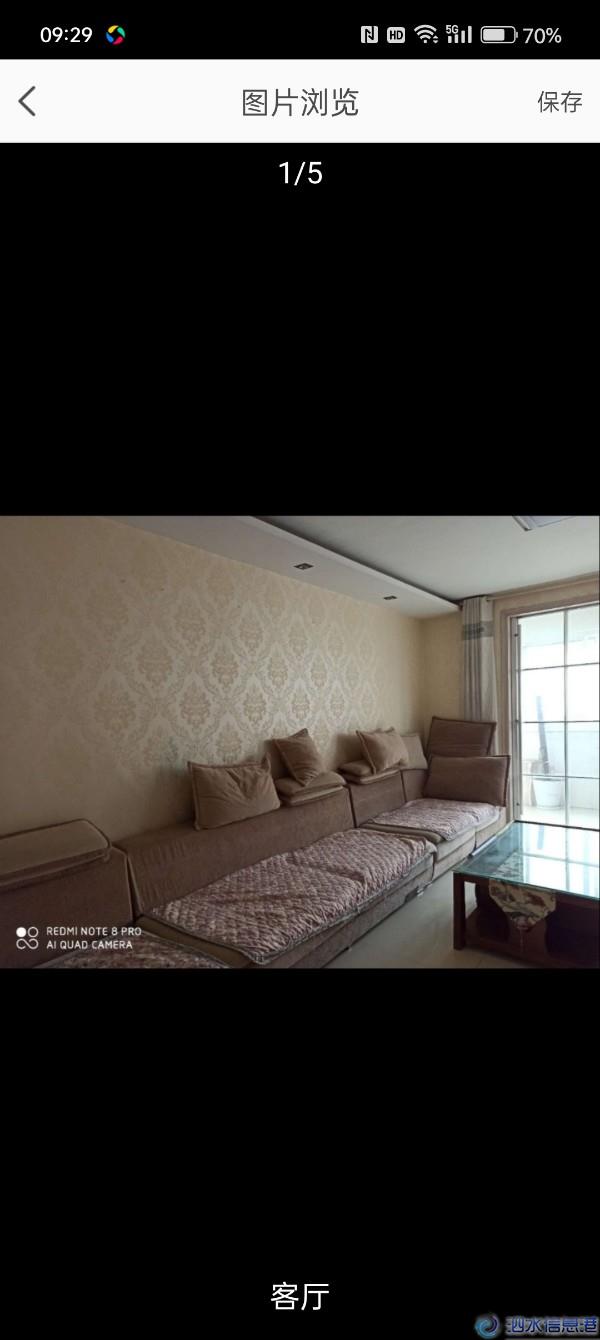Viewport: 600px width, 1340px height.
Task: Go back from the 图片浏览 screen
Action: pyautogui.click(x=28, y=101)
